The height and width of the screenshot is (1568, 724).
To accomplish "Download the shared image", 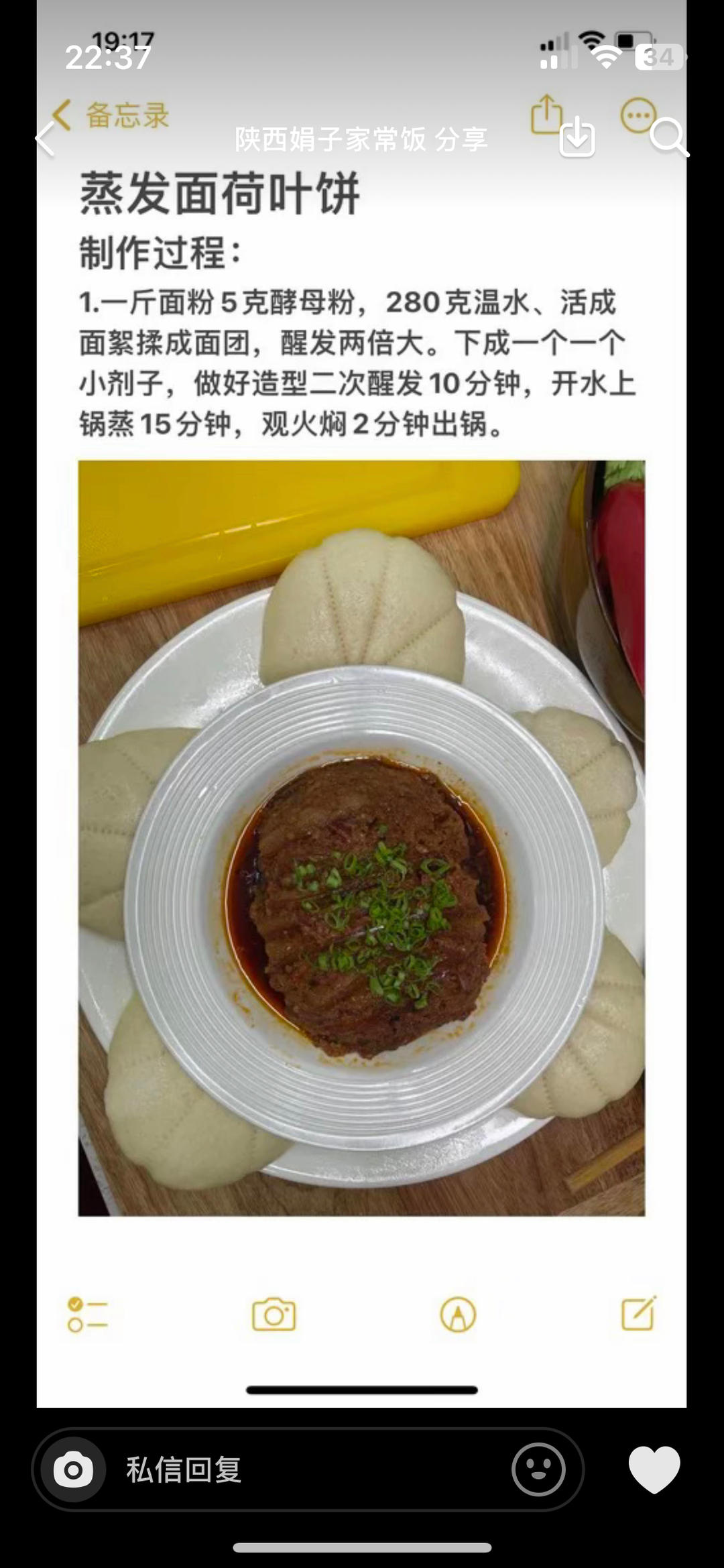I will click(x=577, y=138).
